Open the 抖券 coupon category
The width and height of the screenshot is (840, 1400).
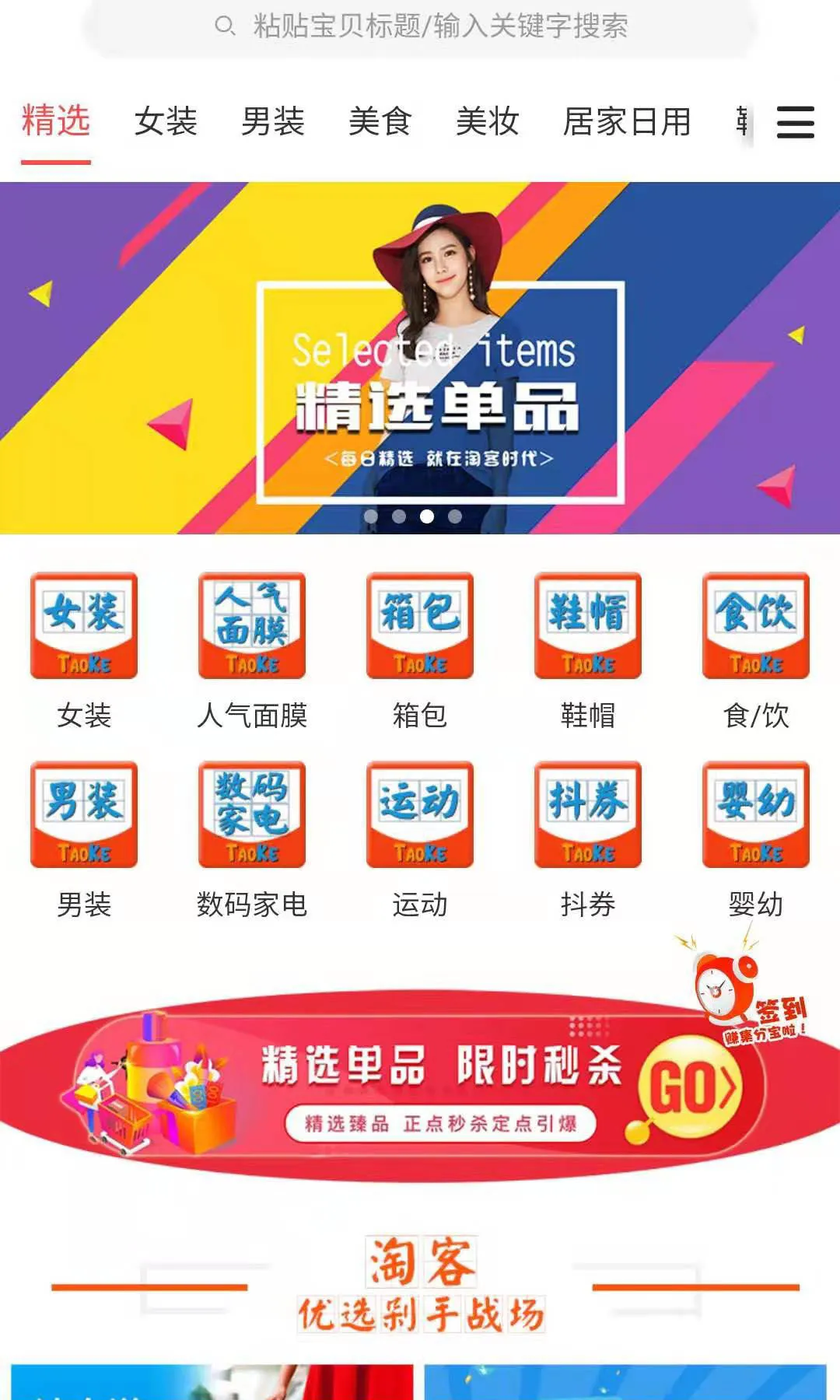[588, 815]
